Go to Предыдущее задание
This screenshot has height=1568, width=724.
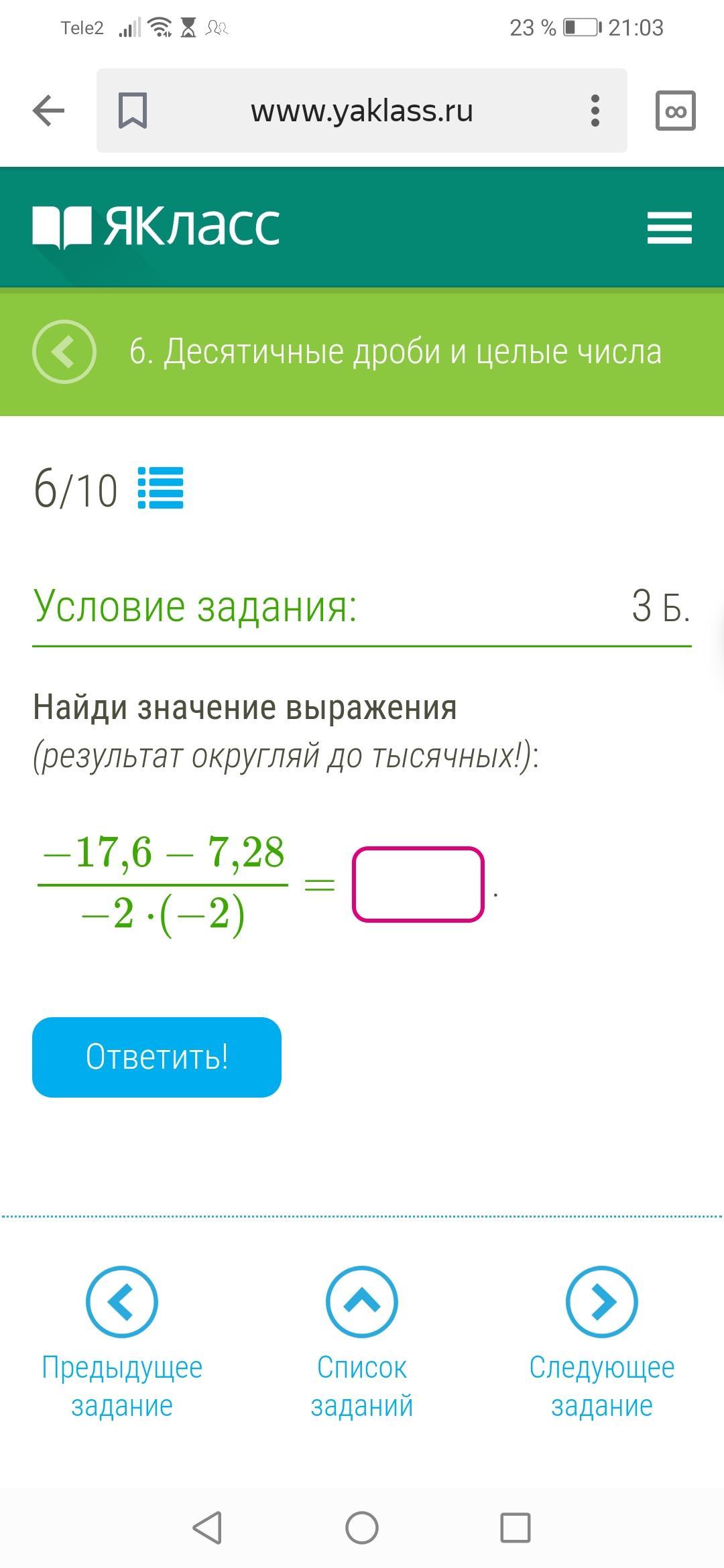[x=122, y=1343]
